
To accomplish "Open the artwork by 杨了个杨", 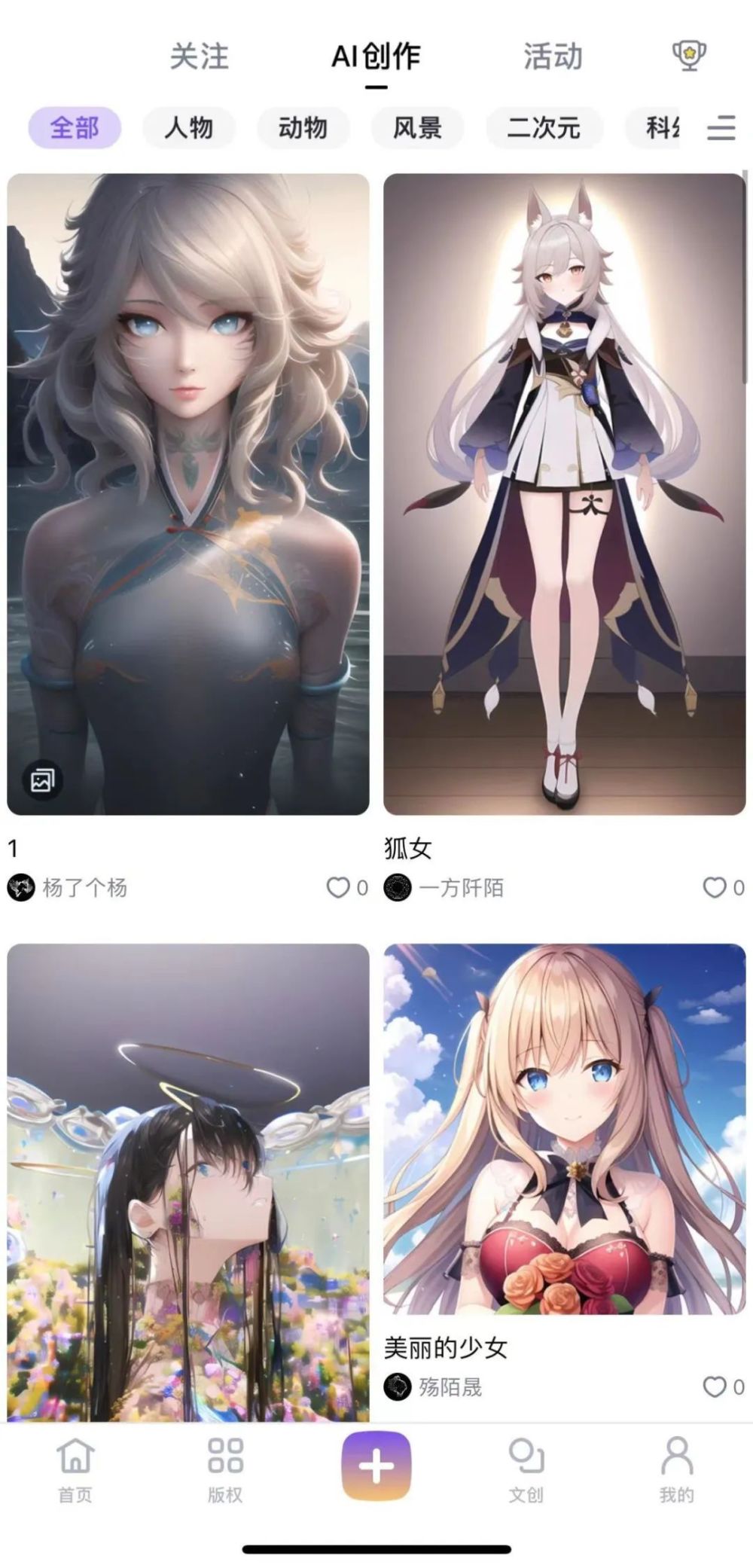I will 188,494.
